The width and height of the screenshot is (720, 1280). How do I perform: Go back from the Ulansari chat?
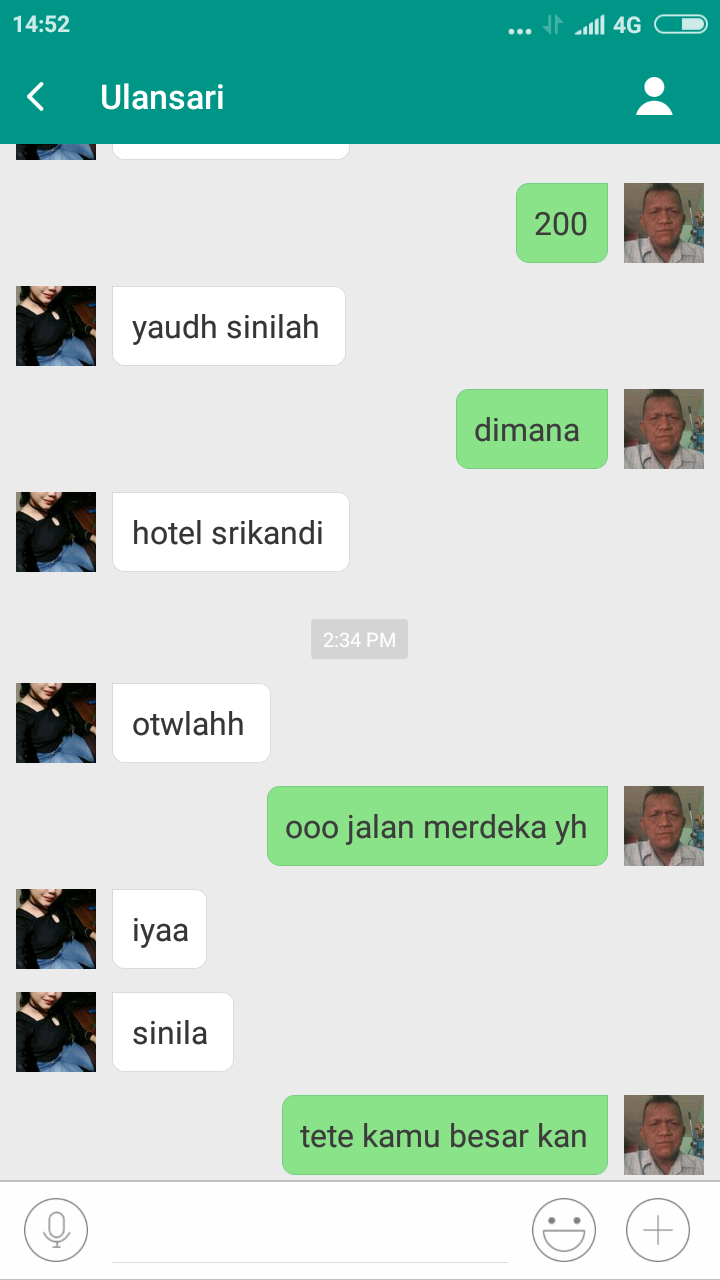tap(36, 97)
